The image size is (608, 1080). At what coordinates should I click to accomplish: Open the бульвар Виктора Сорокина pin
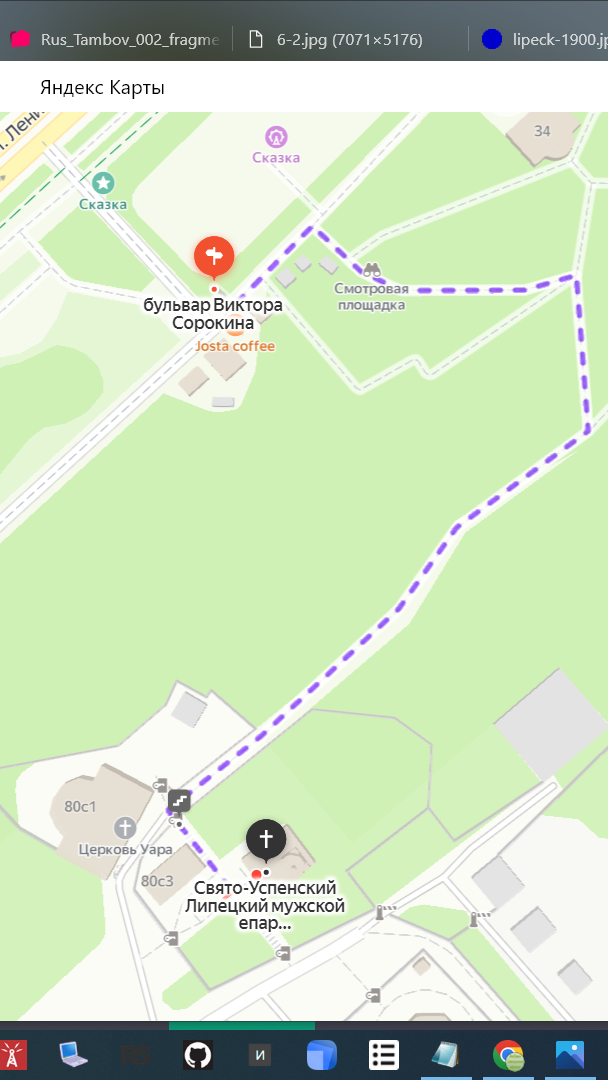tap(214, 257)
